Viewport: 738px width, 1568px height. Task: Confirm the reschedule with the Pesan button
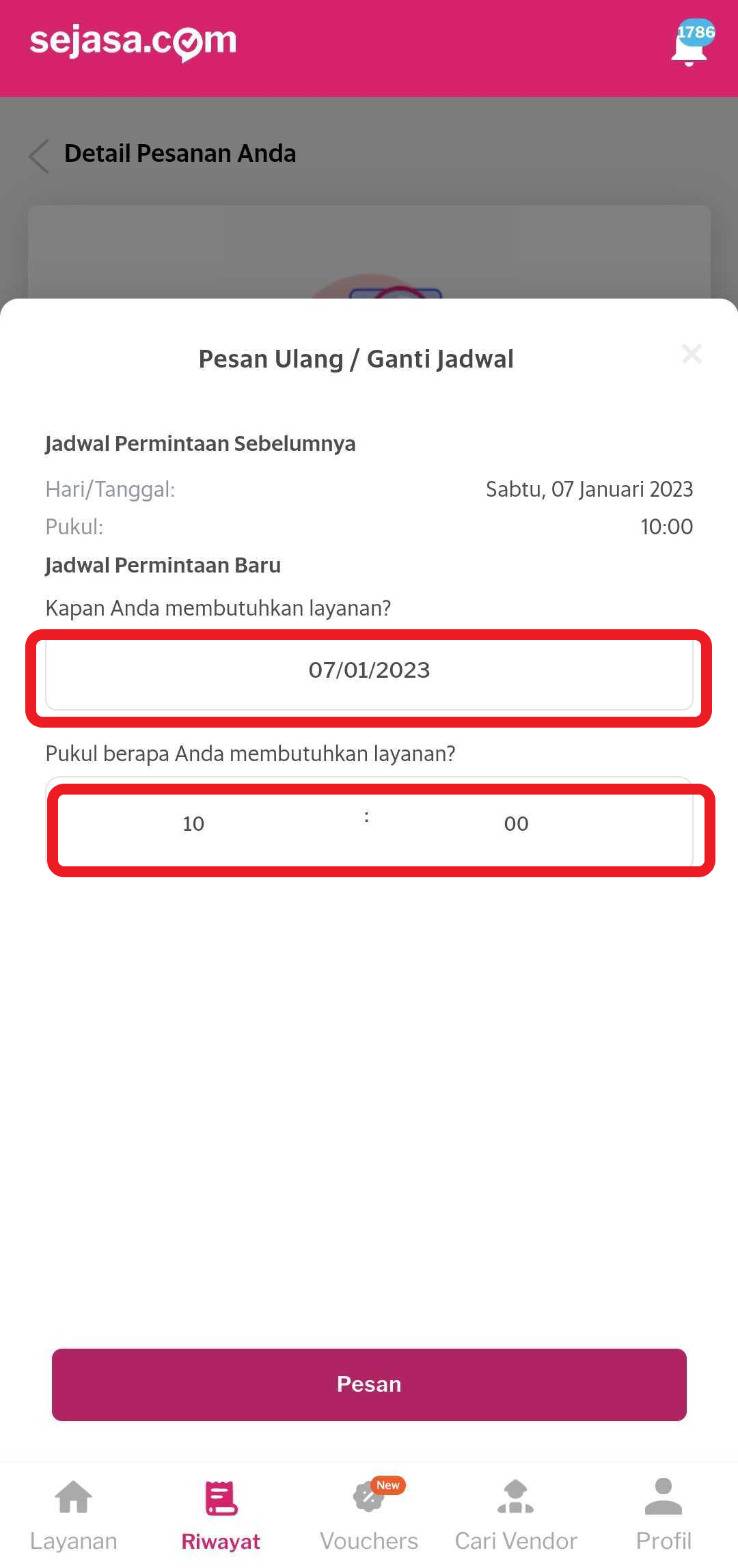[x=369, y=1384]
